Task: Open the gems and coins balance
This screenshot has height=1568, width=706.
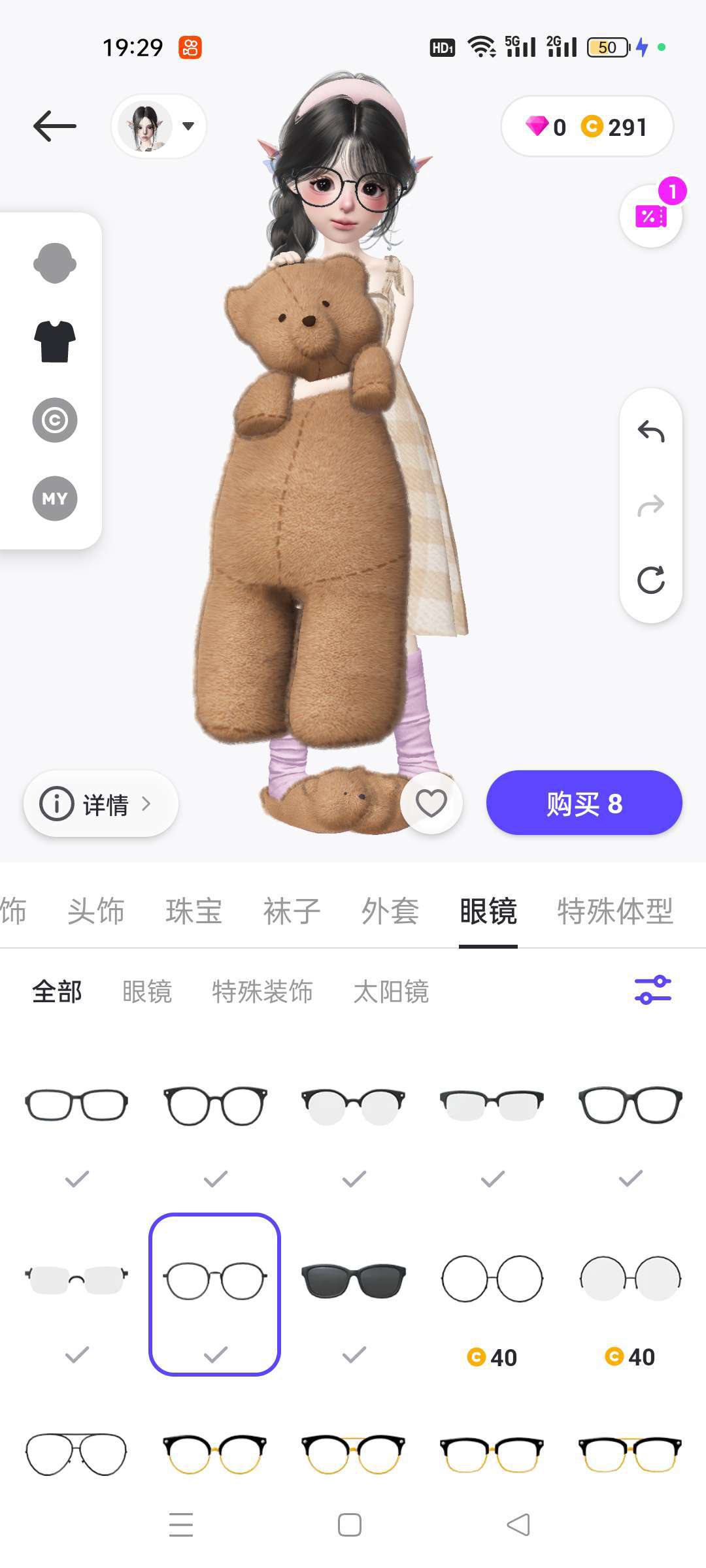Action: (586, 127)
